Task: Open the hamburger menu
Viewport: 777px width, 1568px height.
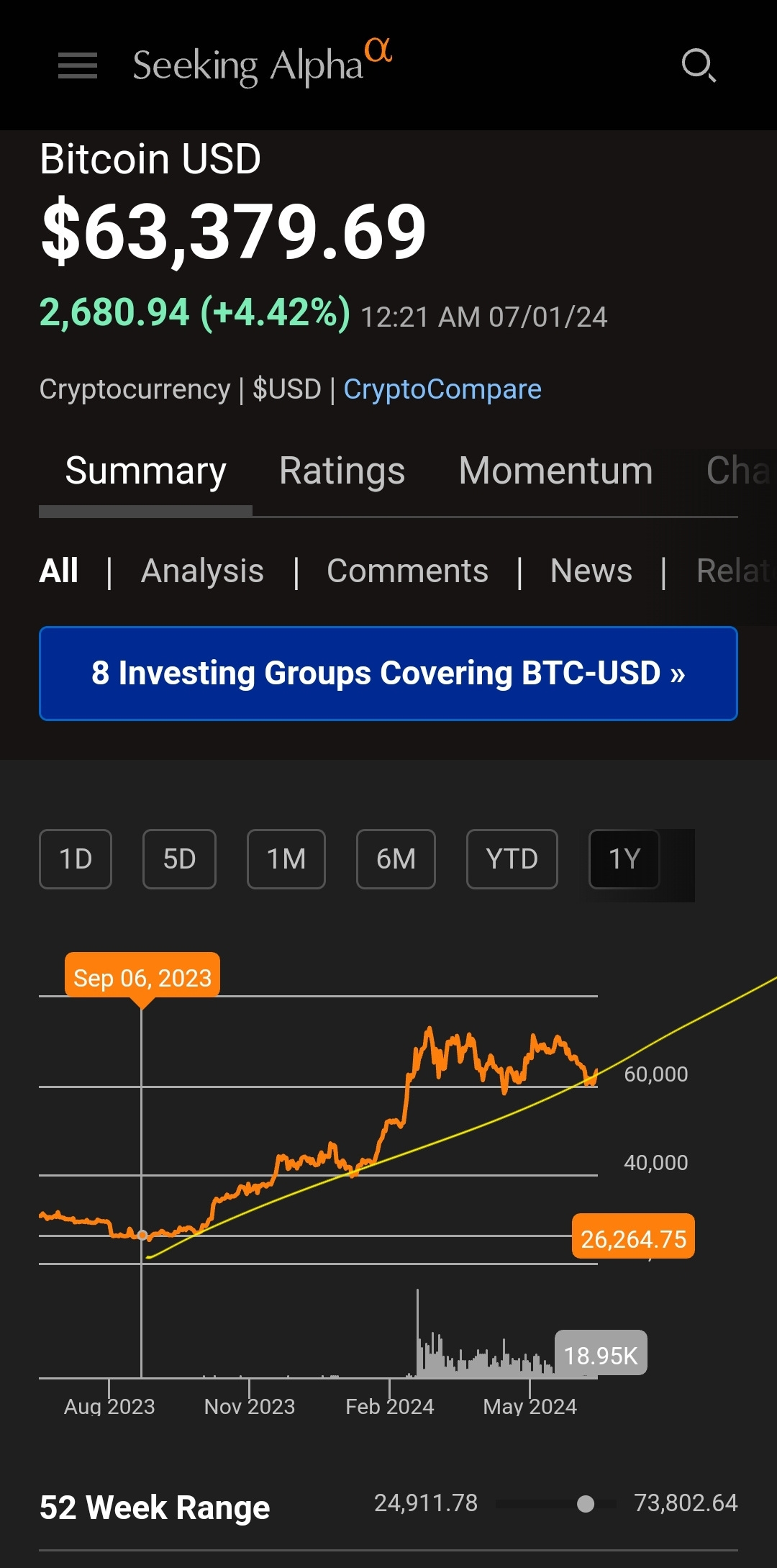Action: coord(78,65)
